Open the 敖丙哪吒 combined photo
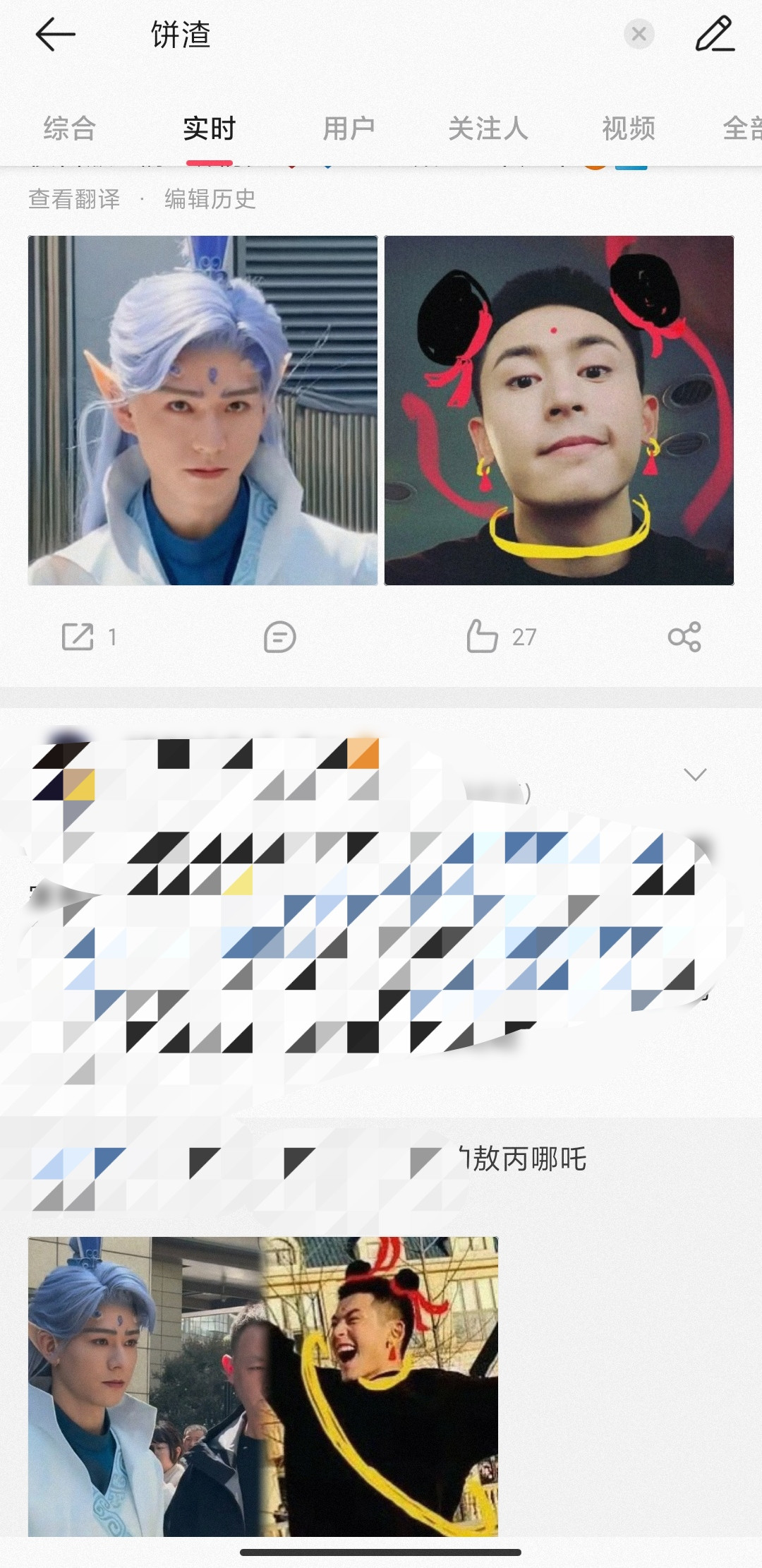 click(262, 1386)
